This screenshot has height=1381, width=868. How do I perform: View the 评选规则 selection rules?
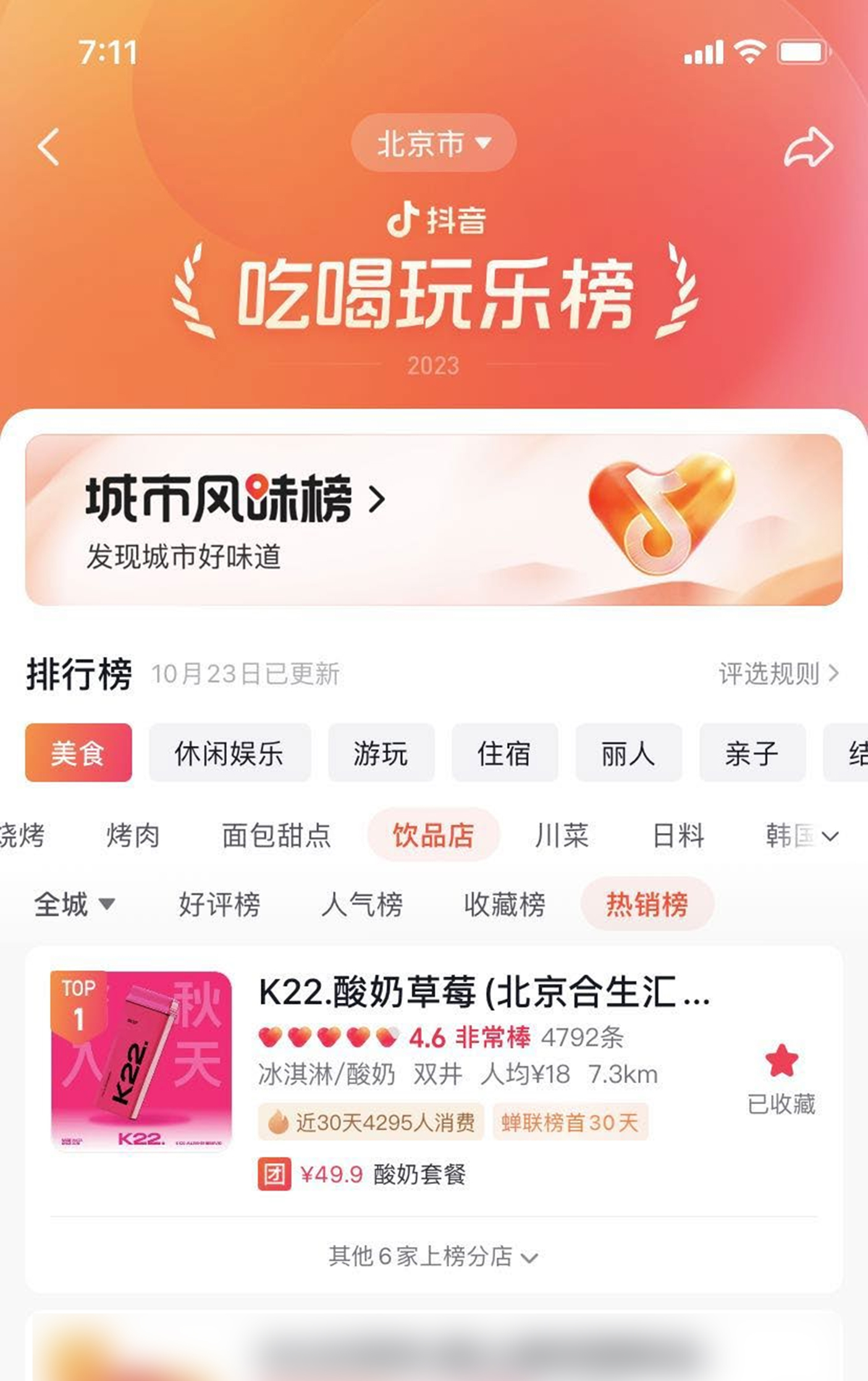point(778,674)
